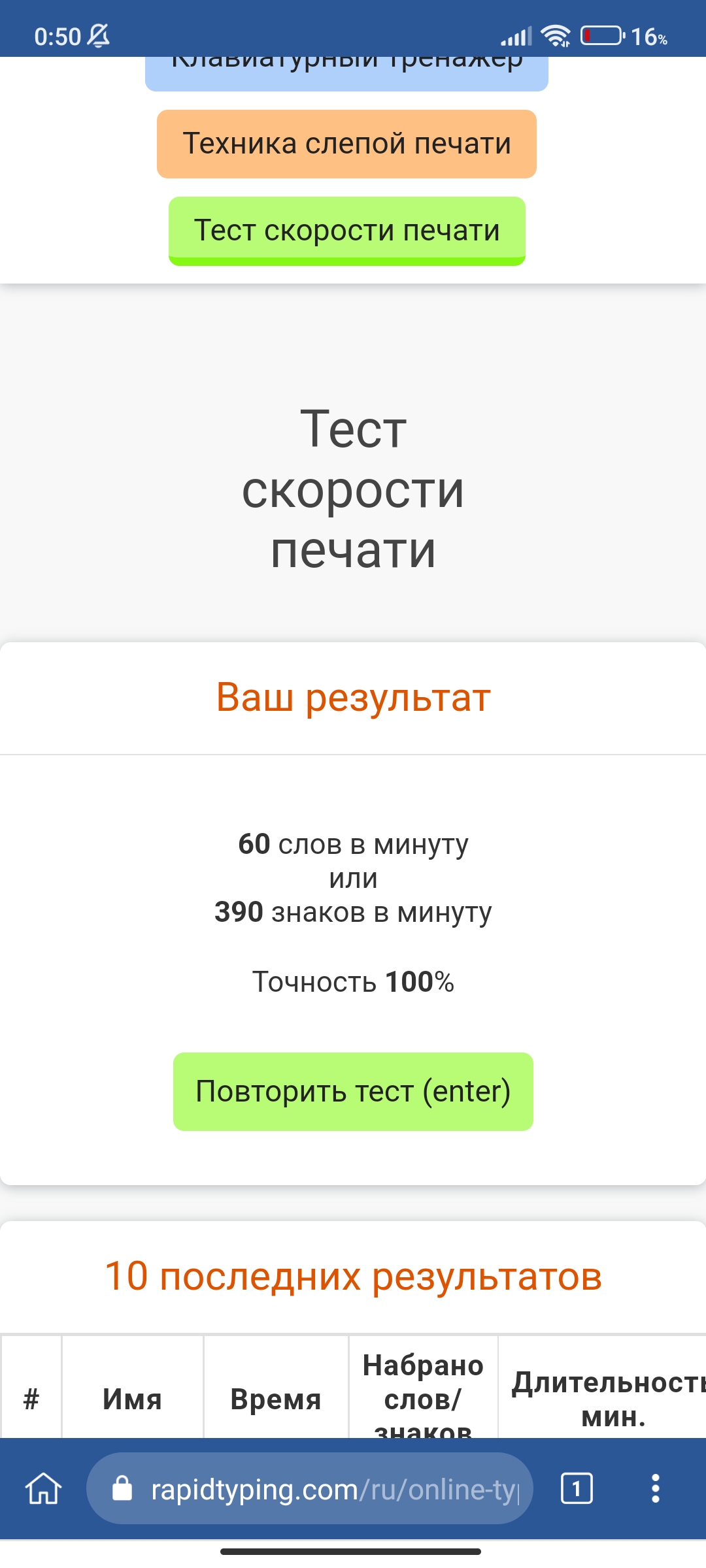Select Тест скорости печати button
Viewport: 706px width, 1568px height.
pyautogui.click(x=346, y=231)
